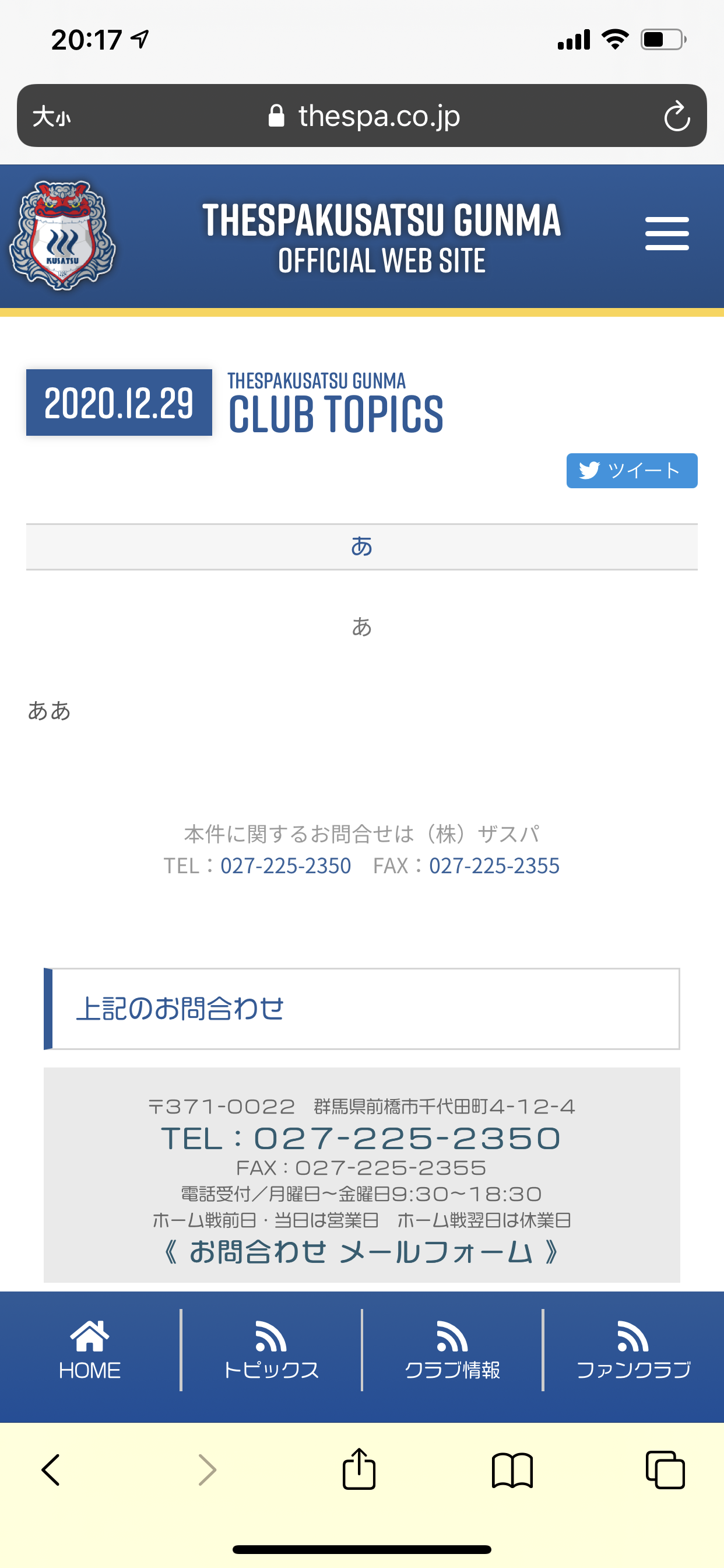Viewport: 724px width, 1568px height.
Task: Open the Safari share sheet
Action: pos(359,1469)
